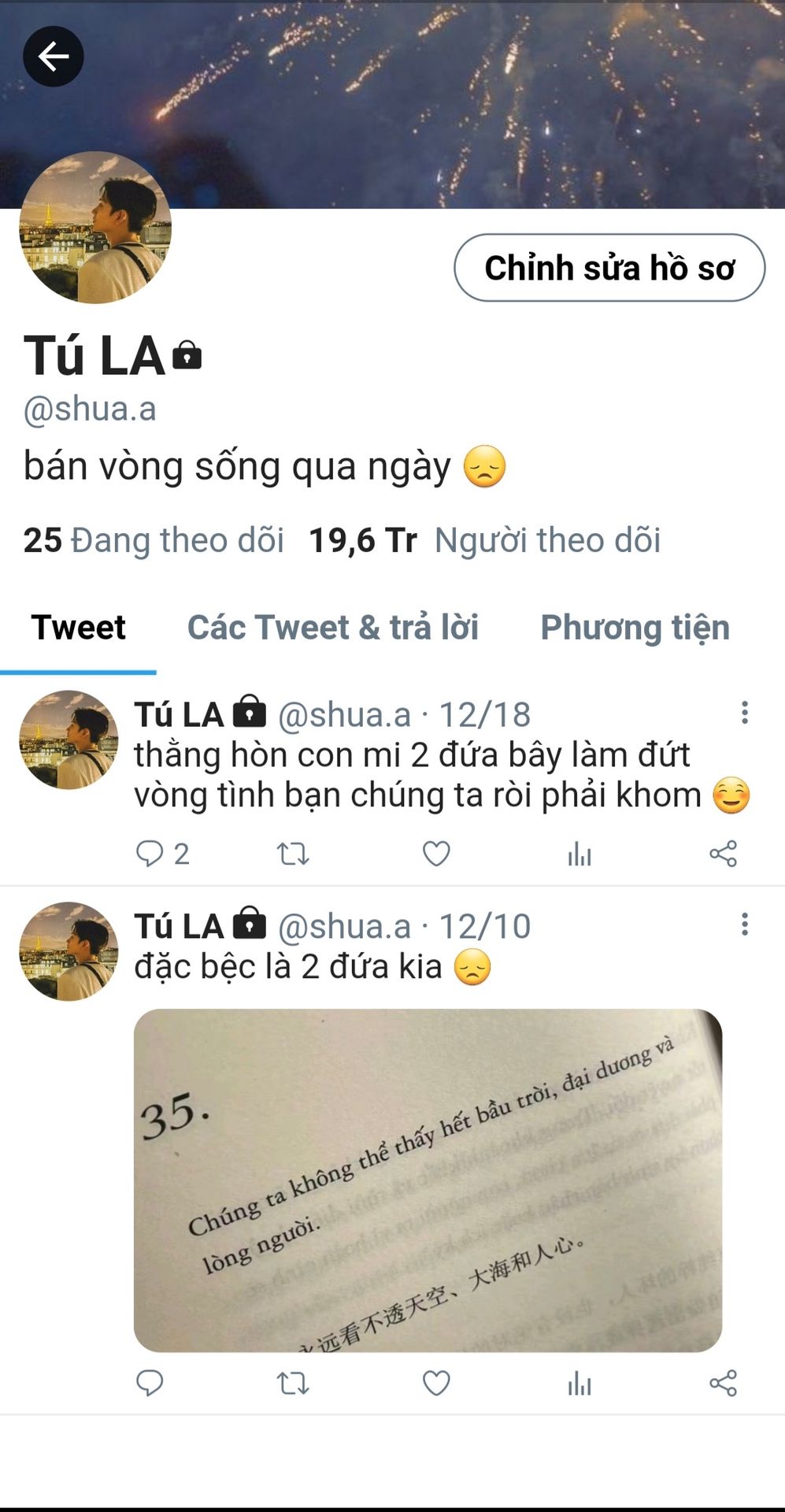
Task: Reply to the 12/10 tweet
Action: coord(150,1383)
